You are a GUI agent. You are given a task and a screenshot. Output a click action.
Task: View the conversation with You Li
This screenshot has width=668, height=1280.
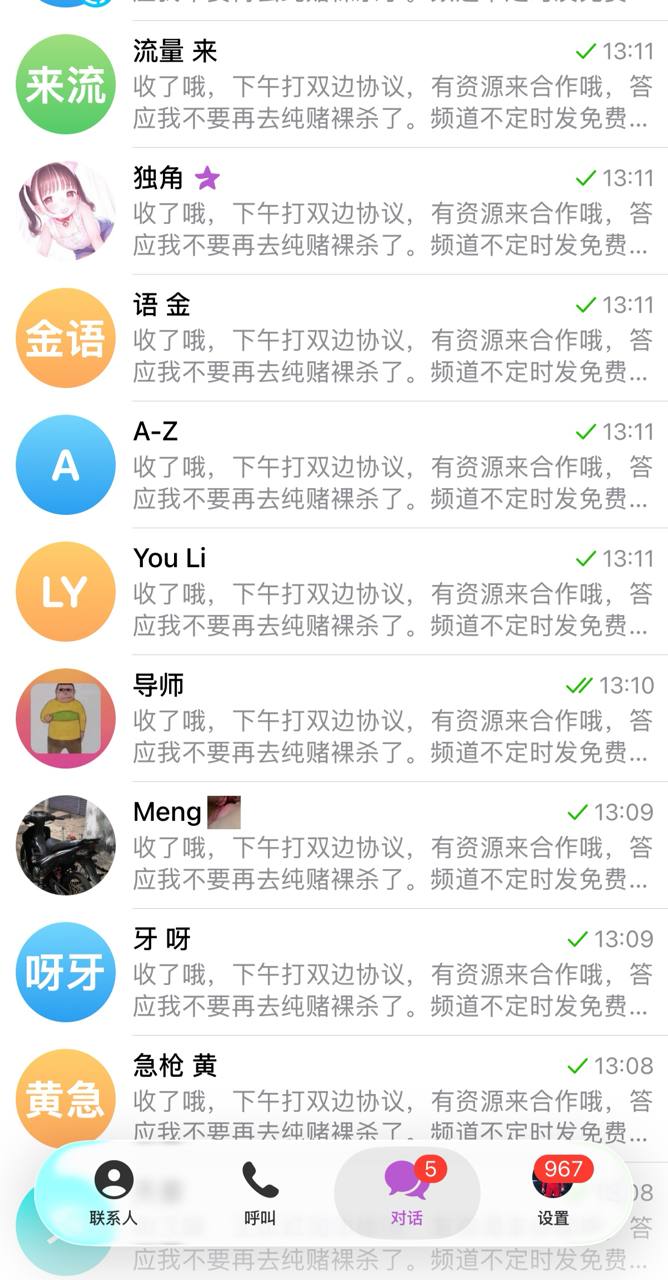(390, 593)
